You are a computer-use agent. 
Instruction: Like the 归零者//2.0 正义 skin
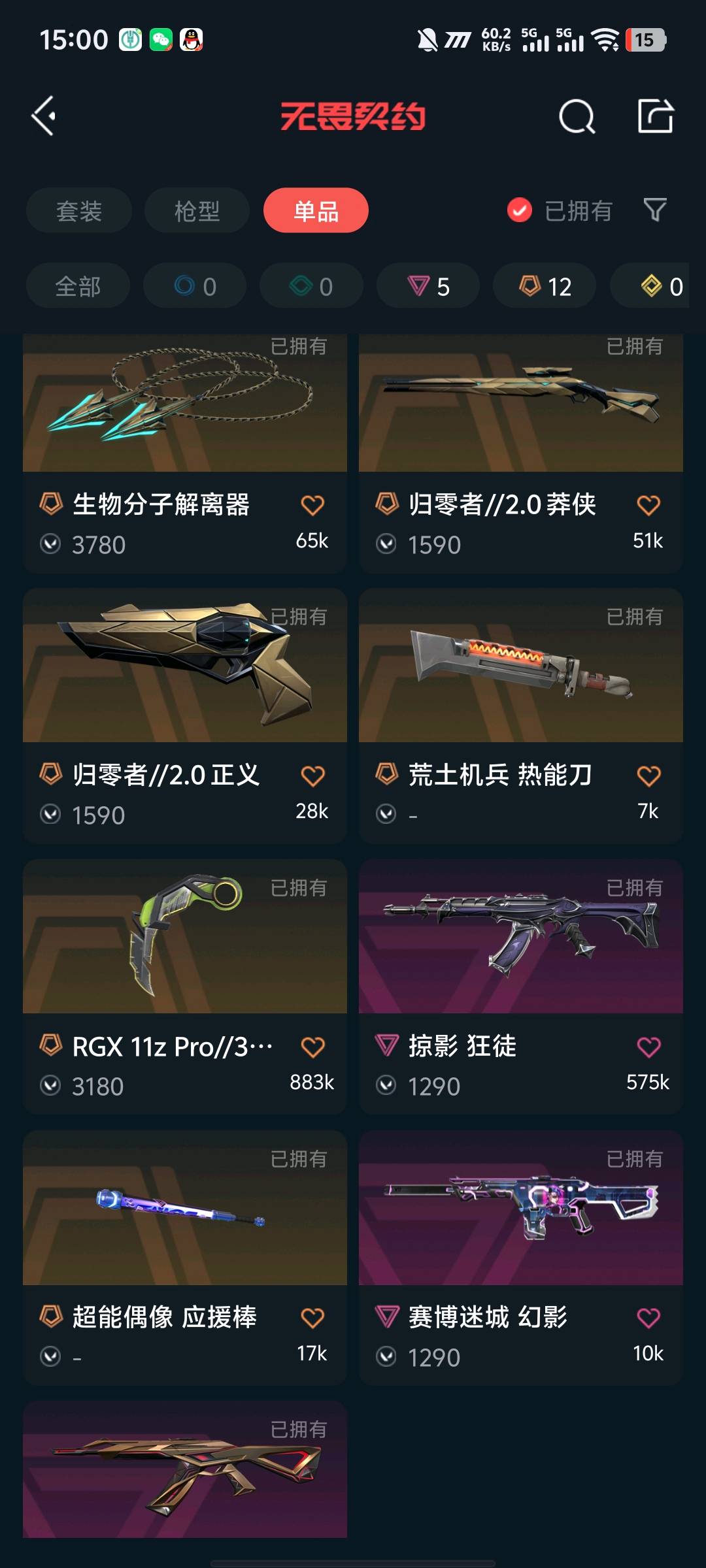tap(312, 776)
